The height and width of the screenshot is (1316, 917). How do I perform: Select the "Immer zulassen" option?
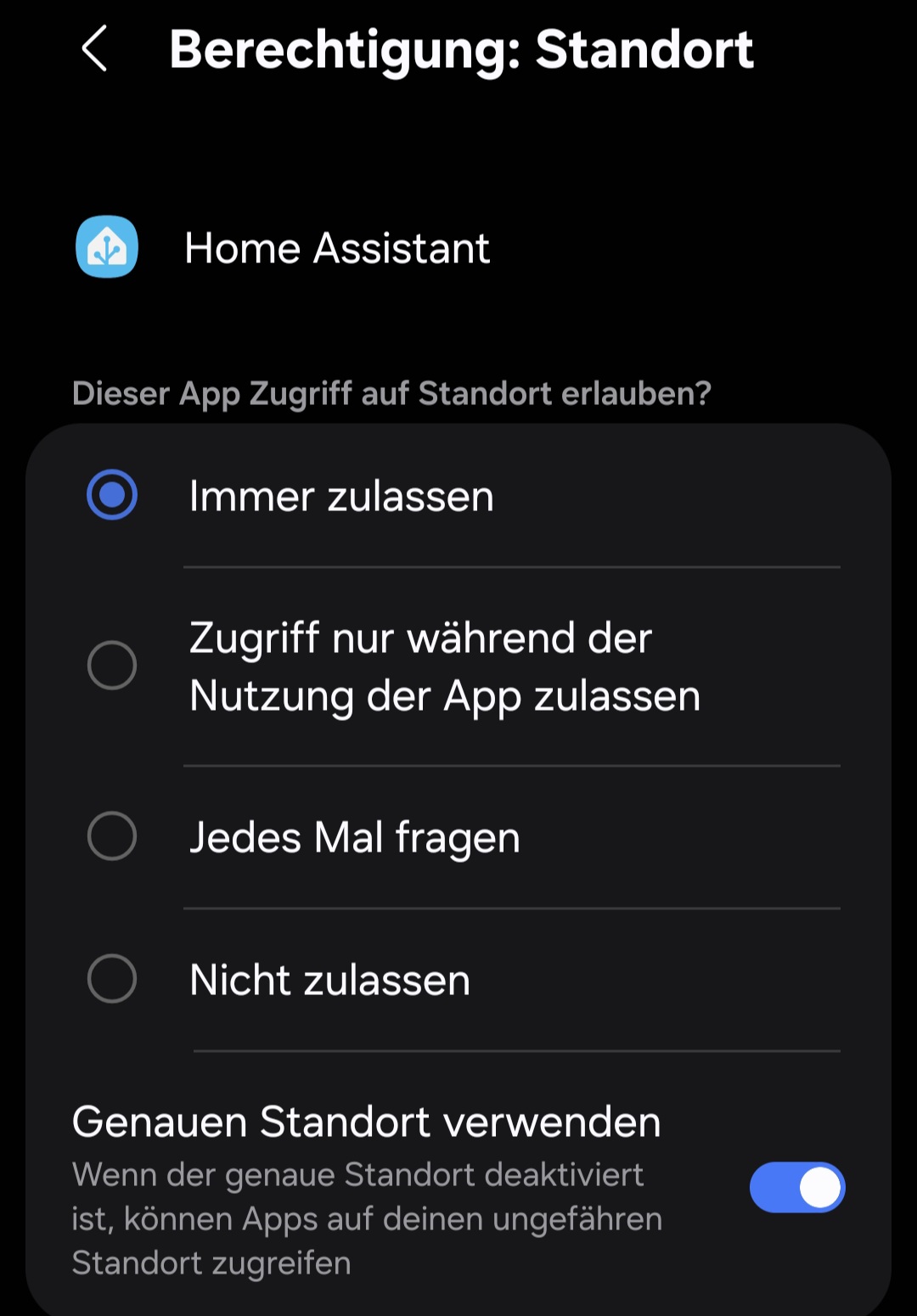click(x=112, y=495)
